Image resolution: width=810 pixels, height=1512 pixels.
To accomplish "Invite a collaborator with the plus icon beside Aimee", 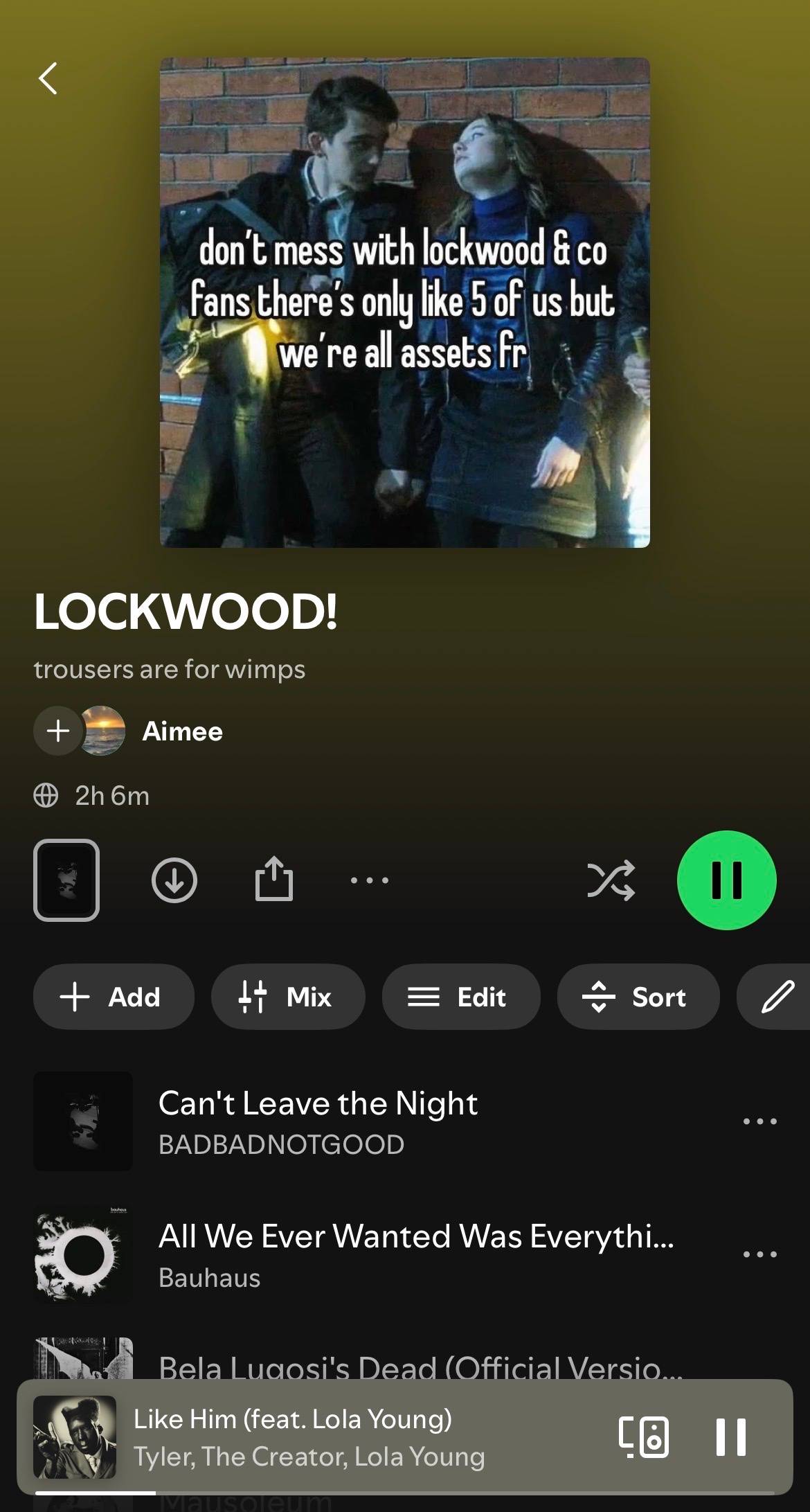I will pos(58,731).
